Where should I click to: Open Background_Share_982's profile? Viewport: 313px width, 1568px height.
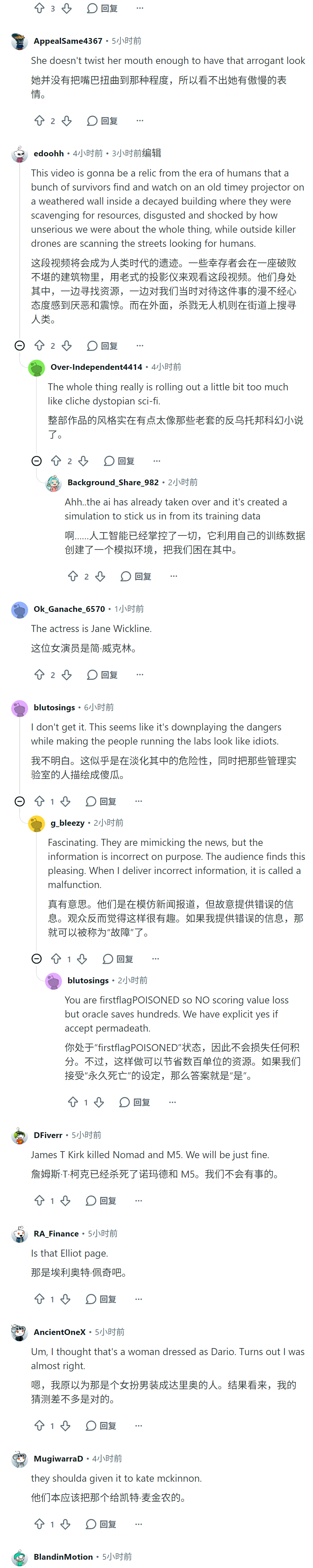(113, 482)
